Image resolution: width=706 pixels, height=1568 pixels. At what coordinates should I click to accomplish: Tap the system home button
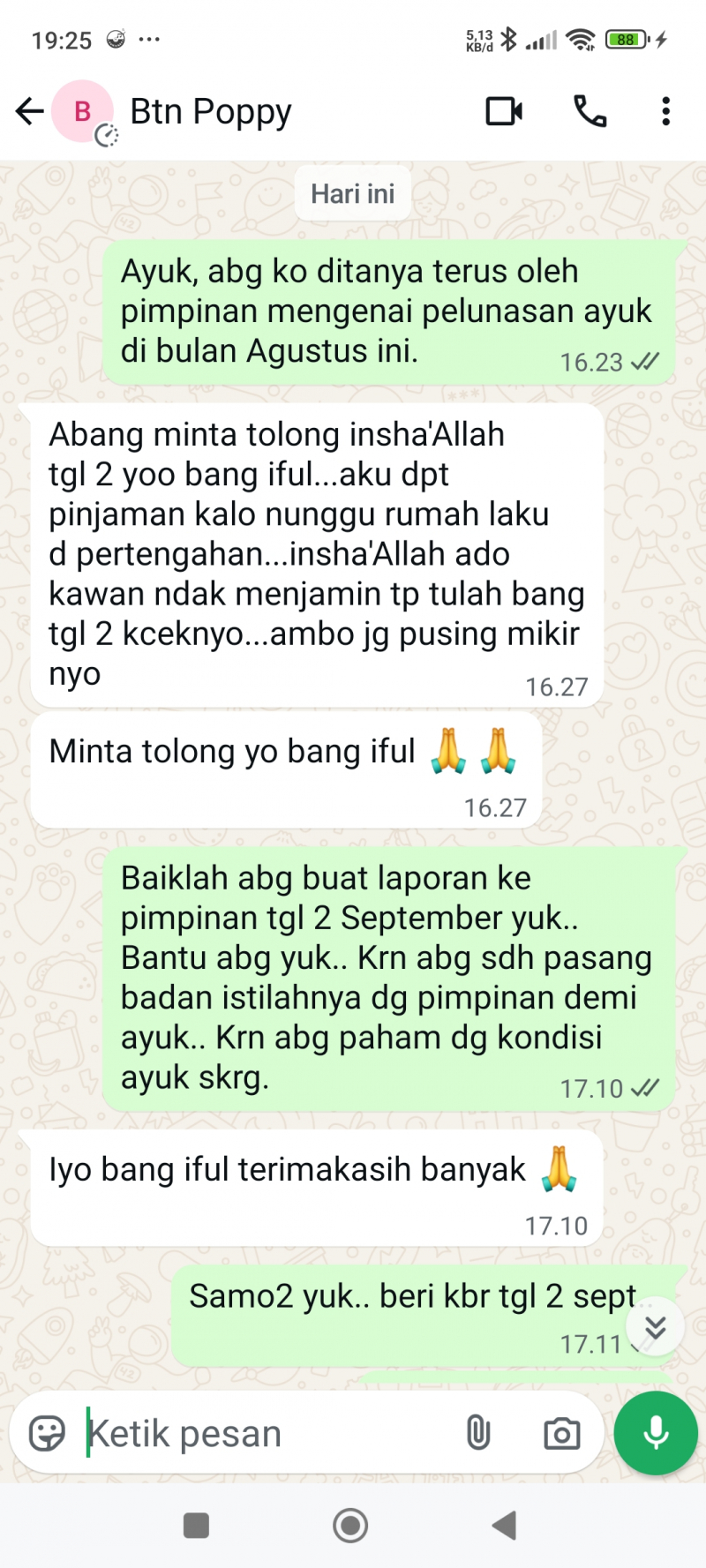pos(350,1525)
